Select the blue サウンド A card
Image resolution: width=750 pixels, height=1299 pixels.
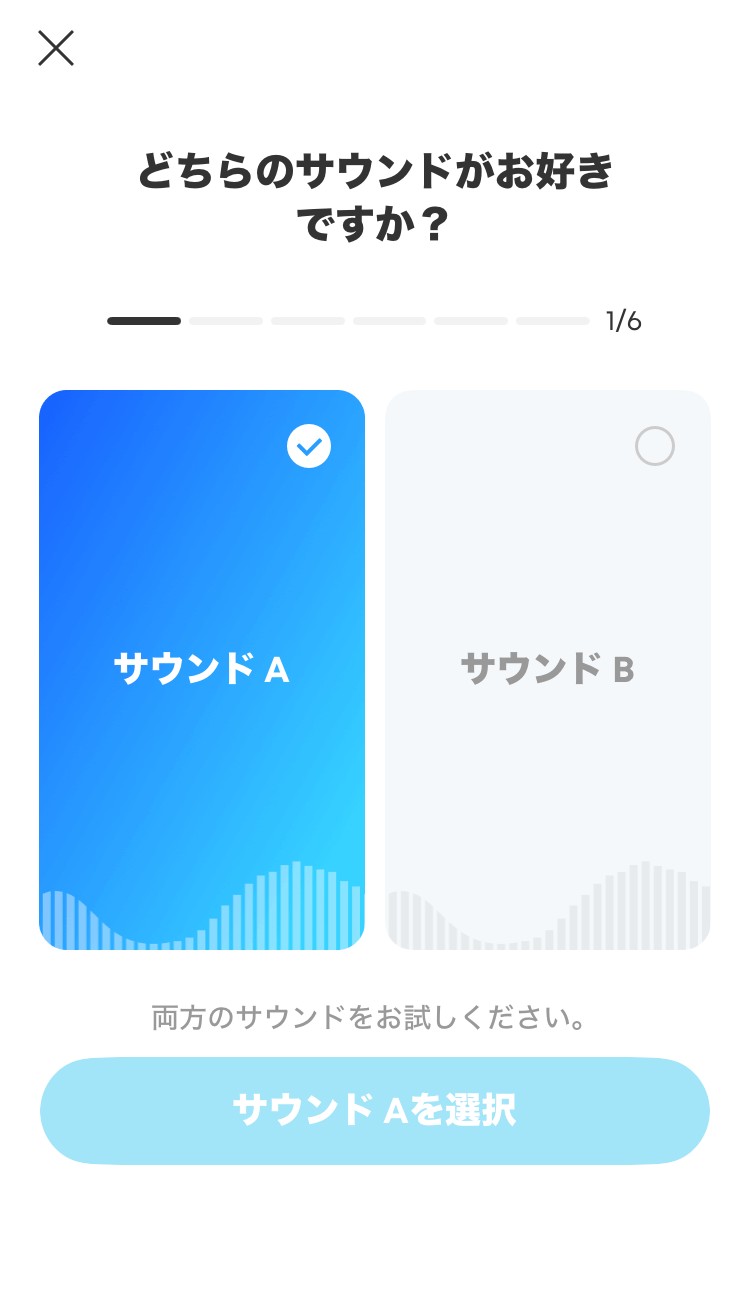(202, 668)
